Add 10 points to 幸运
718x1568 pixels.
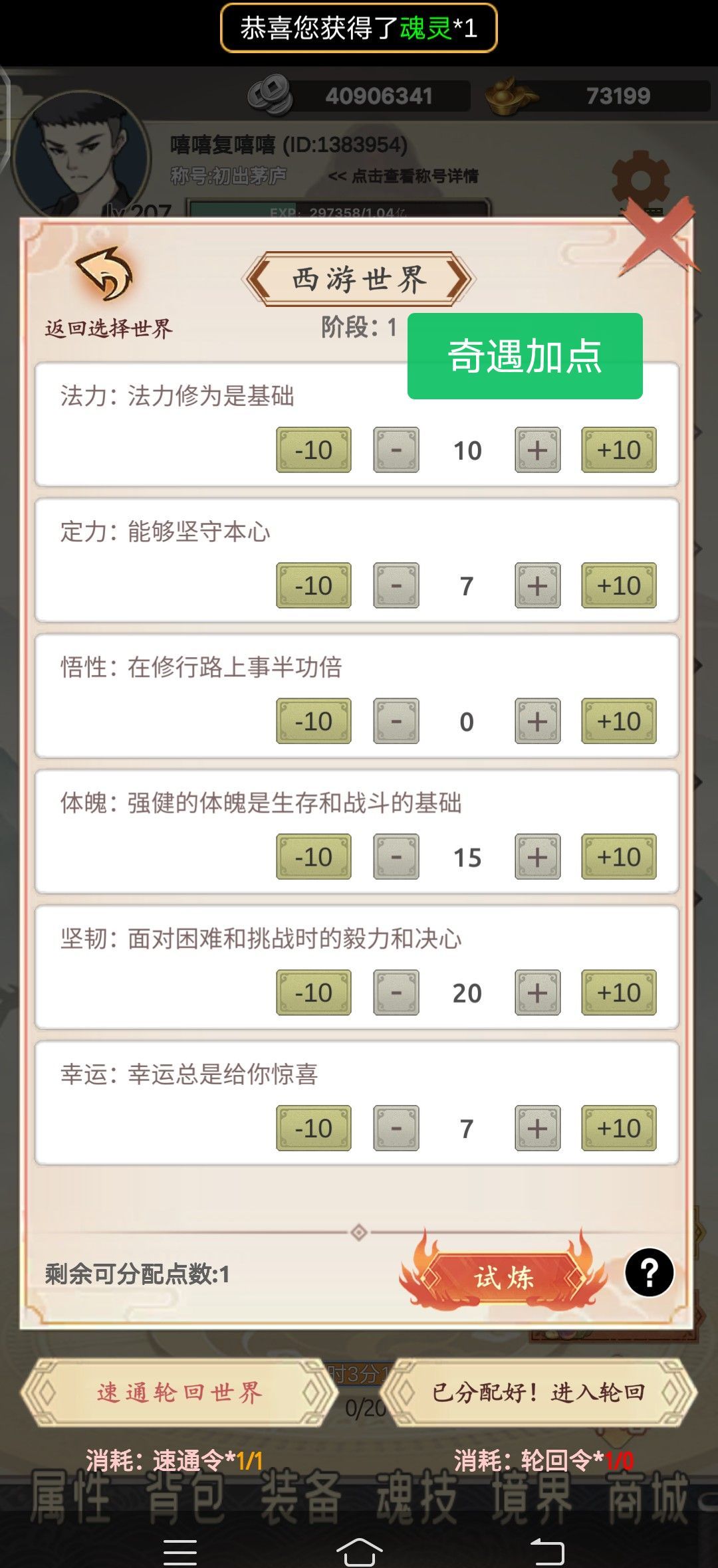tap(619, 1128)
